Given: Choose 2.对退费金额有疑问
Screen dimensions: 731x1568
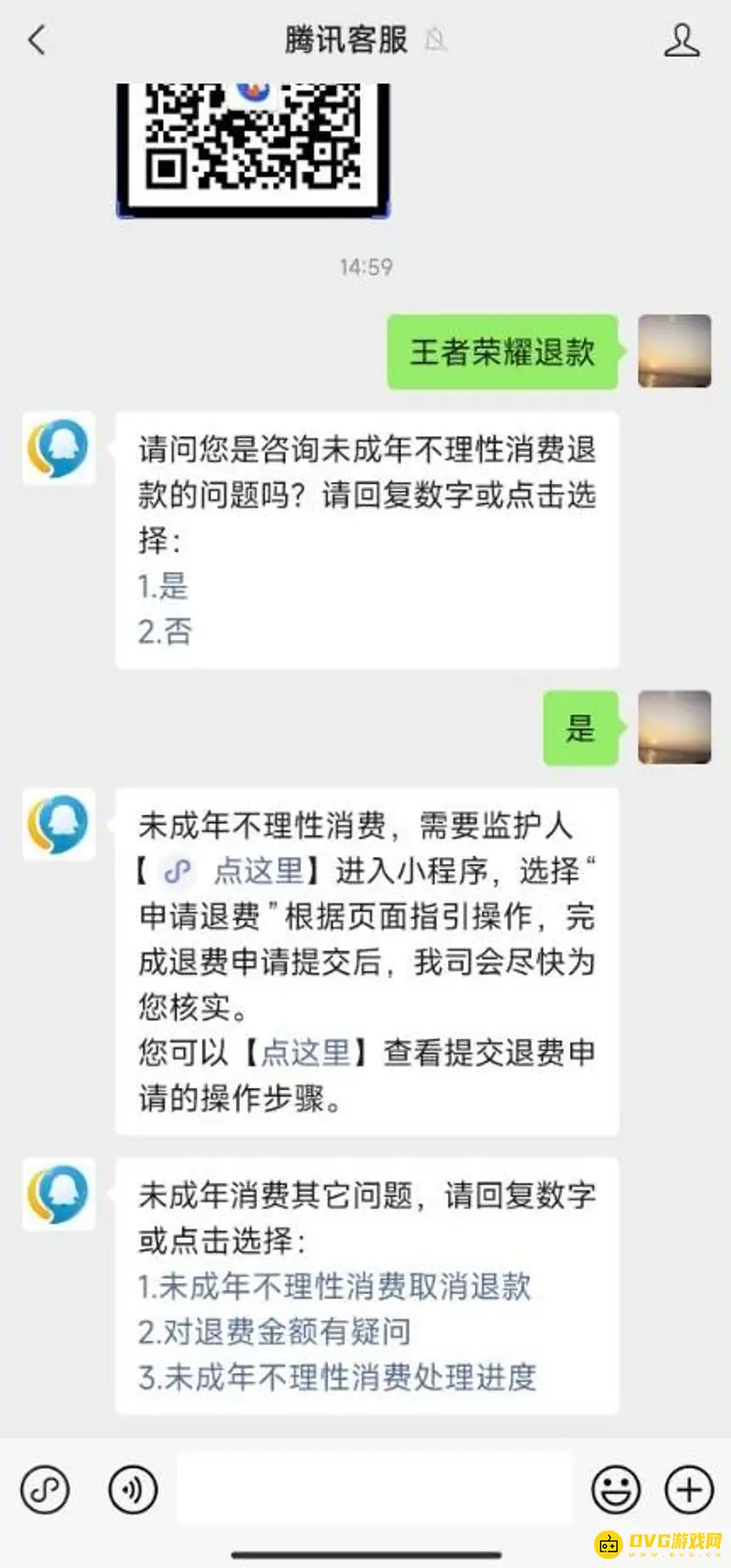Looking at the screenshot, I should pos(274,1333).
